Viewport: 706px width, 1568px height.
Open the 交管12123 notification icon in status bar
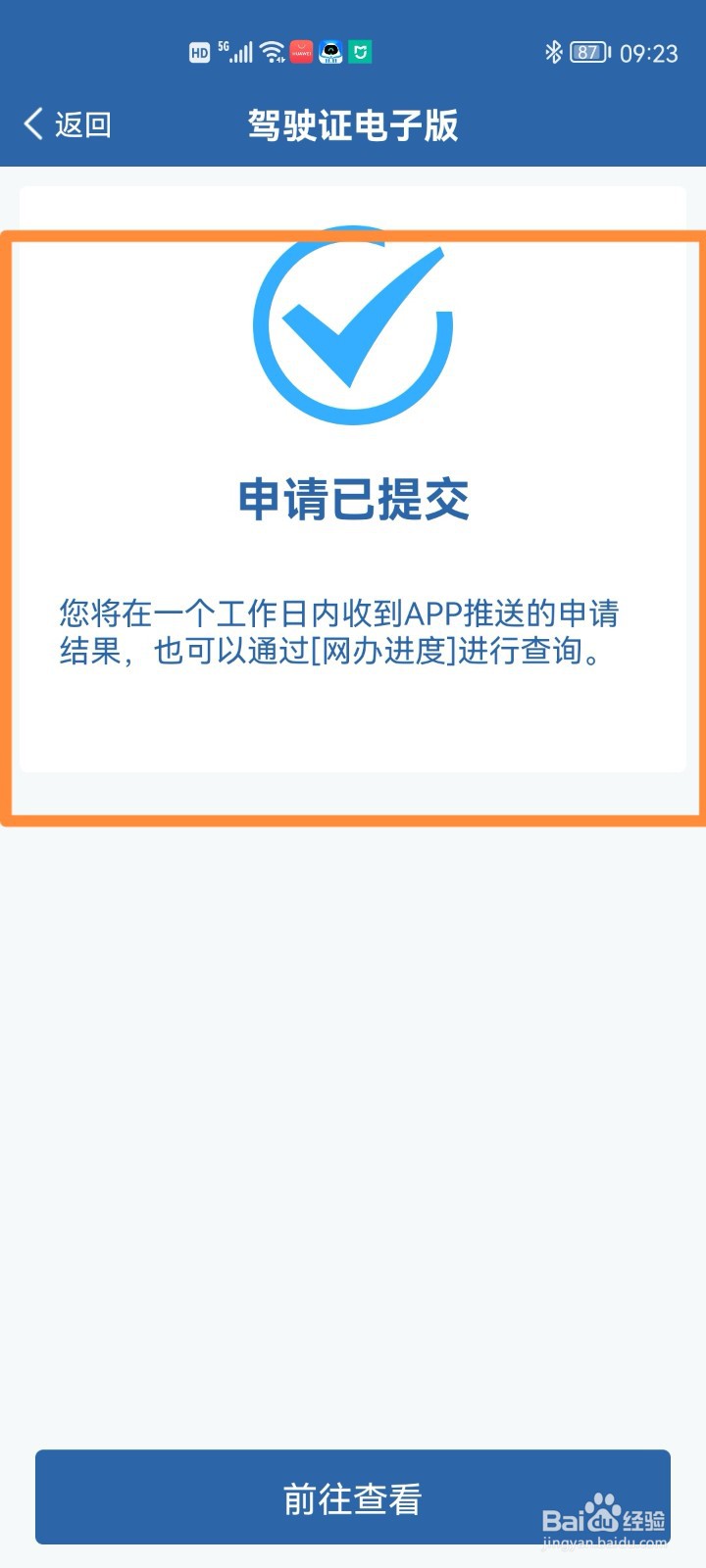(x=360, y=51)
